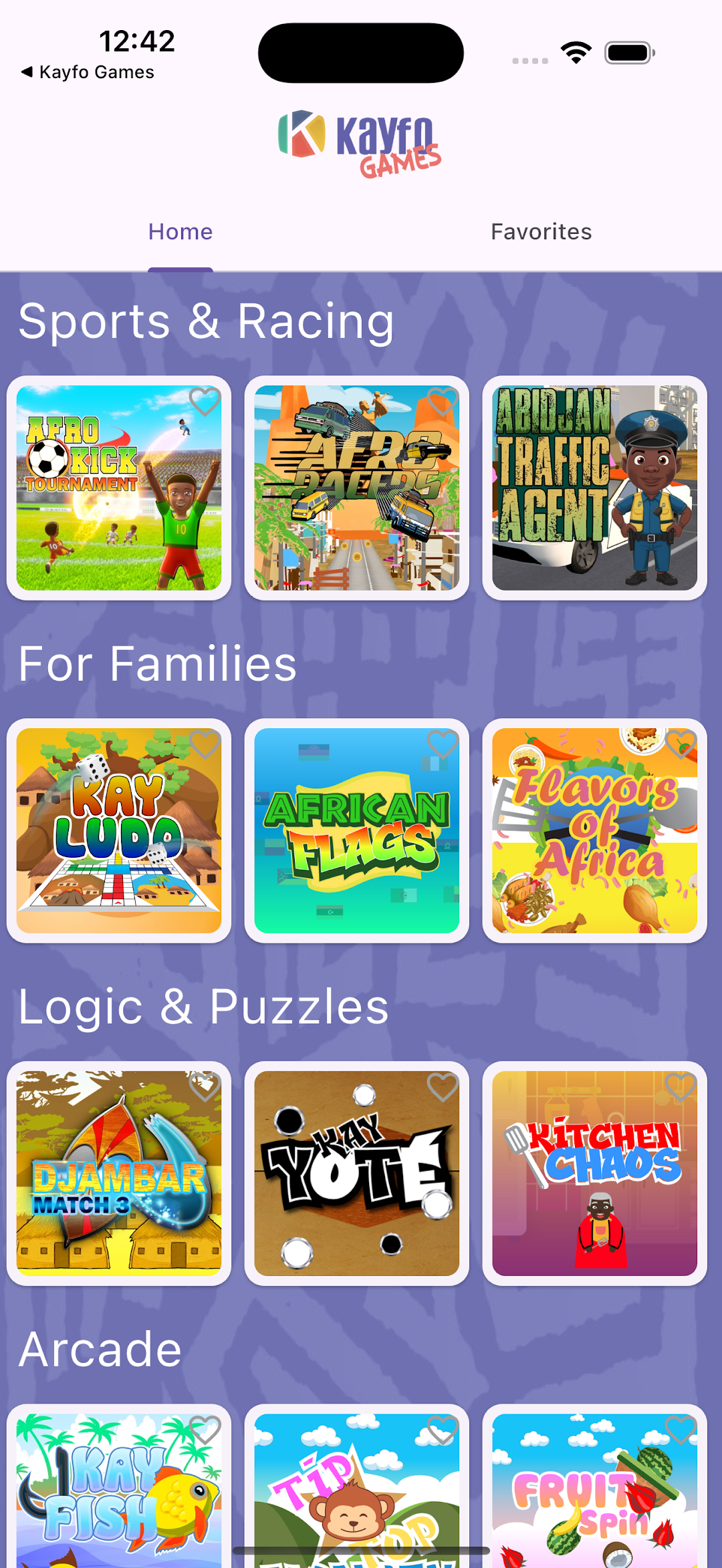The image size is (722, 1568).
Task: Open the African Flags game
Action: coord(357,830)
